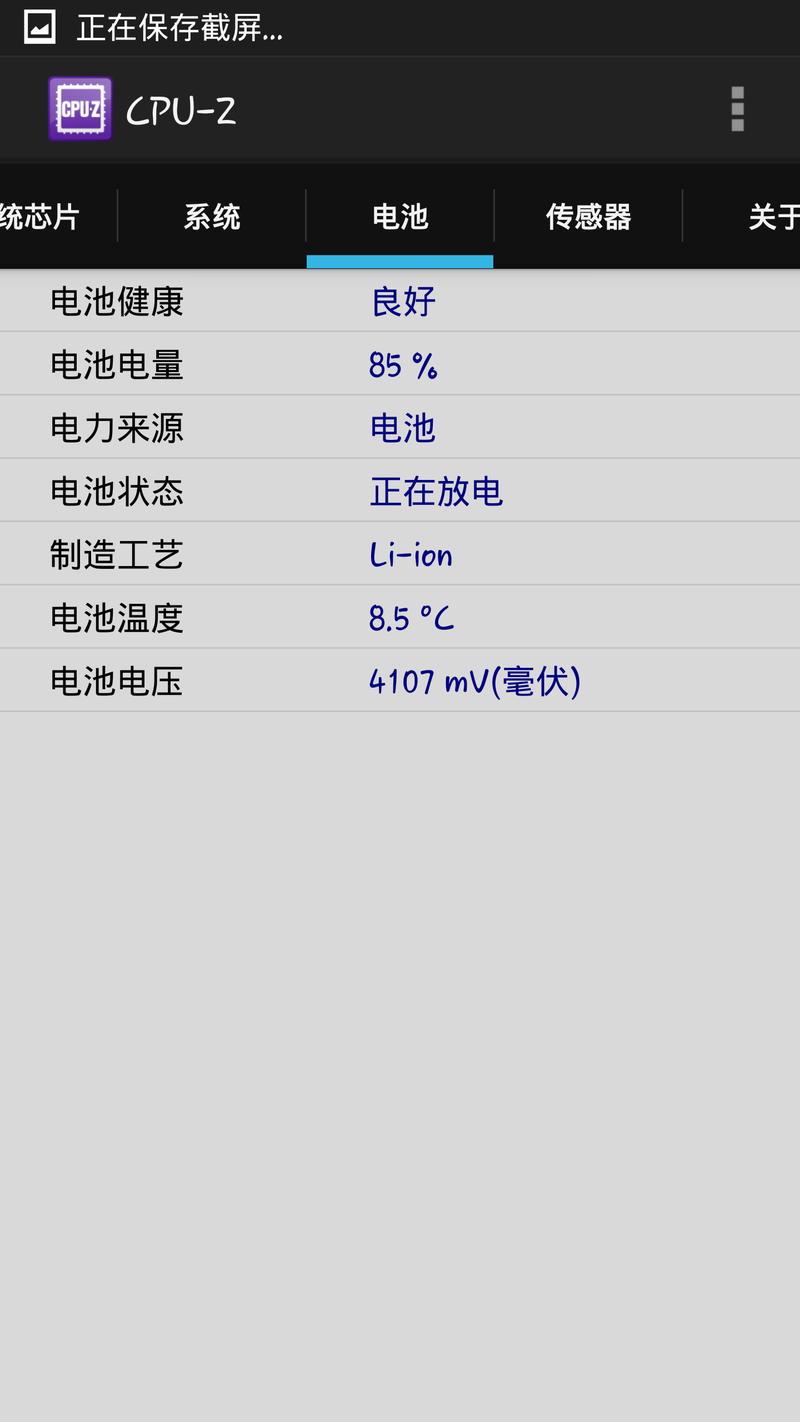
Task: Click the blue underline indicator under 电池
Action: pos(399,262)
